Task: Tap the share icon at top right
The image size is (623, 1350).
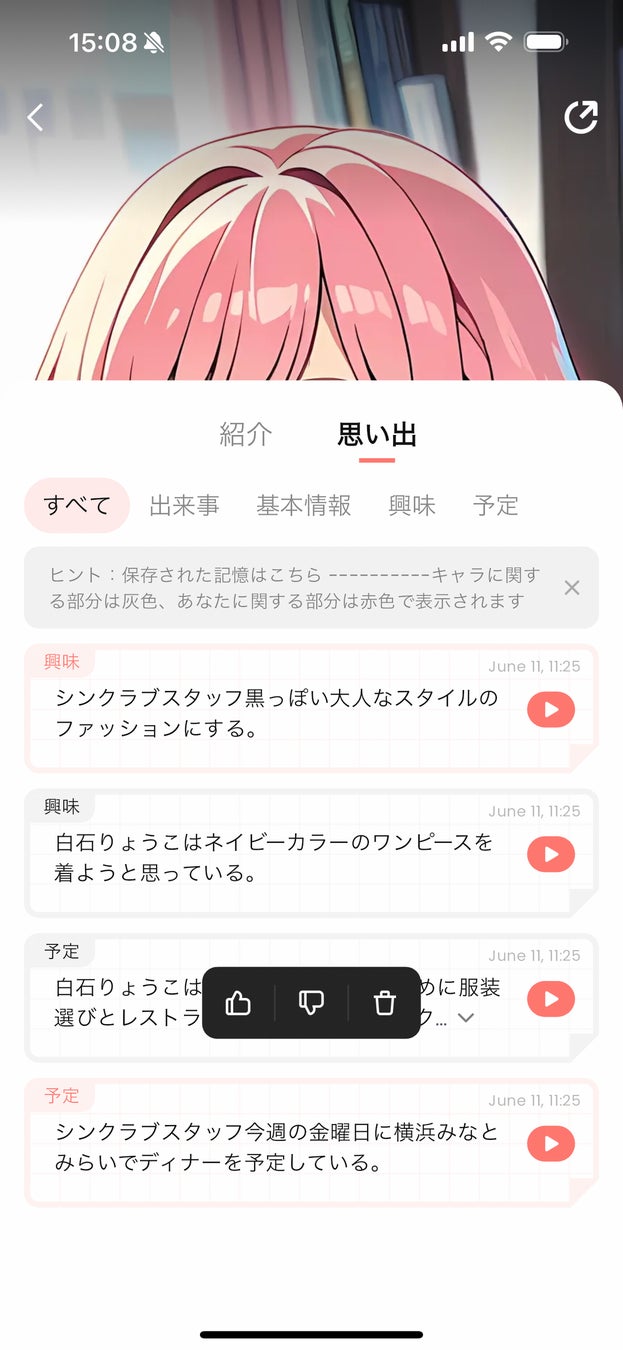Action: pos(580,117)
